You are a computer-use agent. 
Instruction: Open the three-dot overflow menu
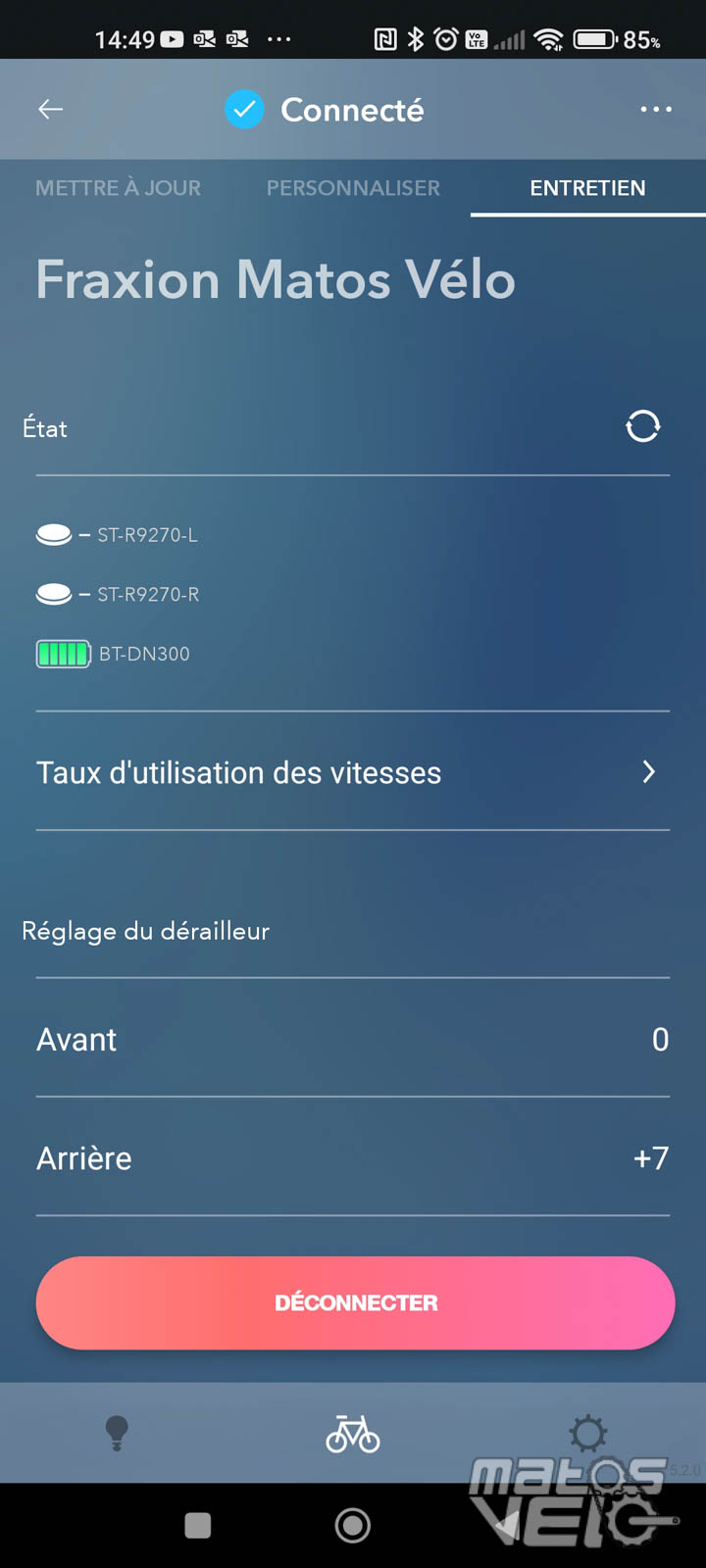[x=656, y=109]
